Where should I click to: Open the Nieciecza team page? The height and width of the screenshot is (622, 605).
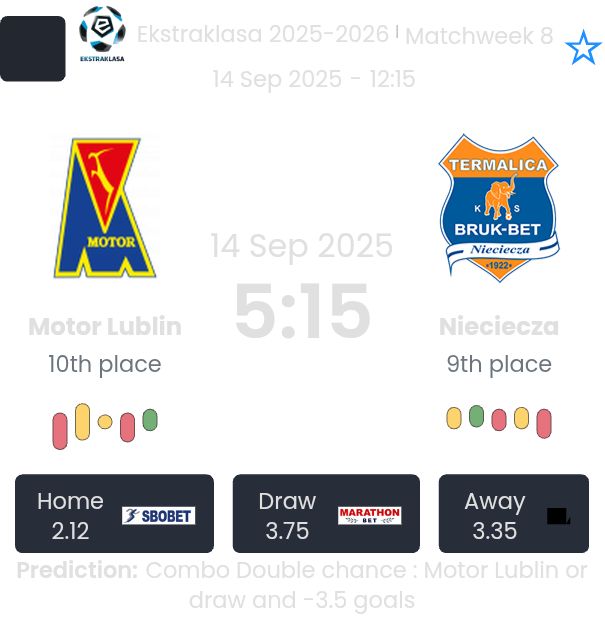(498, 326)
